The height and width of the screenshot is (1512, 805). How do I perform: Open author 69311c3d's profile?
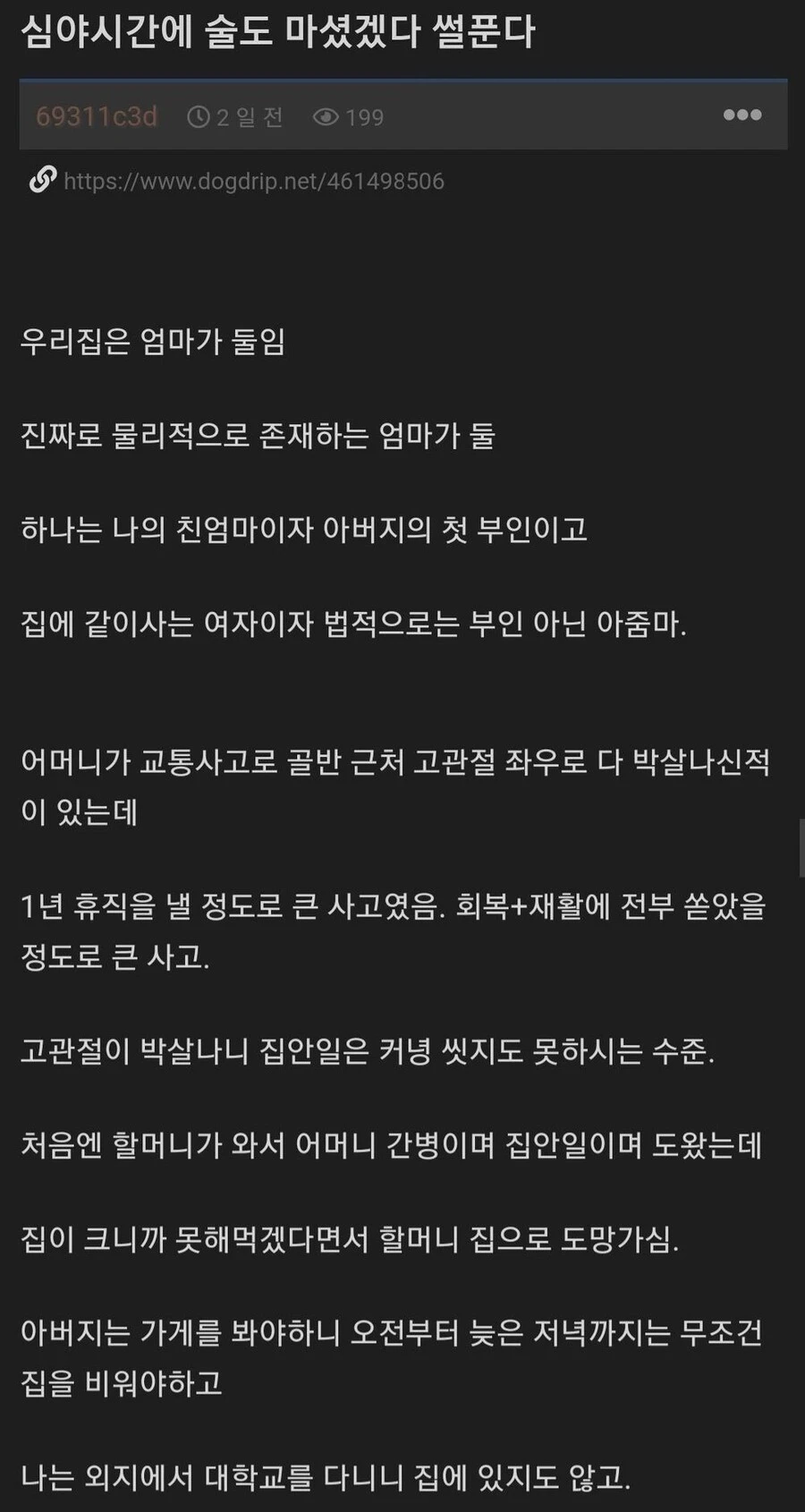97,116
